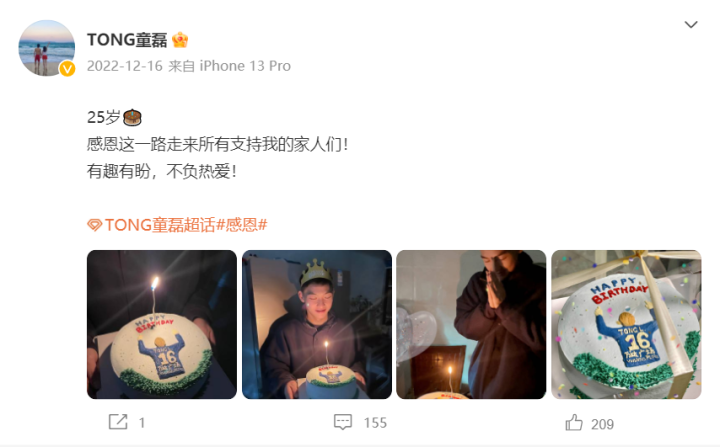The image size is (720, 447).
Task: View photo of man wearing crown
Action: point(316,324)
